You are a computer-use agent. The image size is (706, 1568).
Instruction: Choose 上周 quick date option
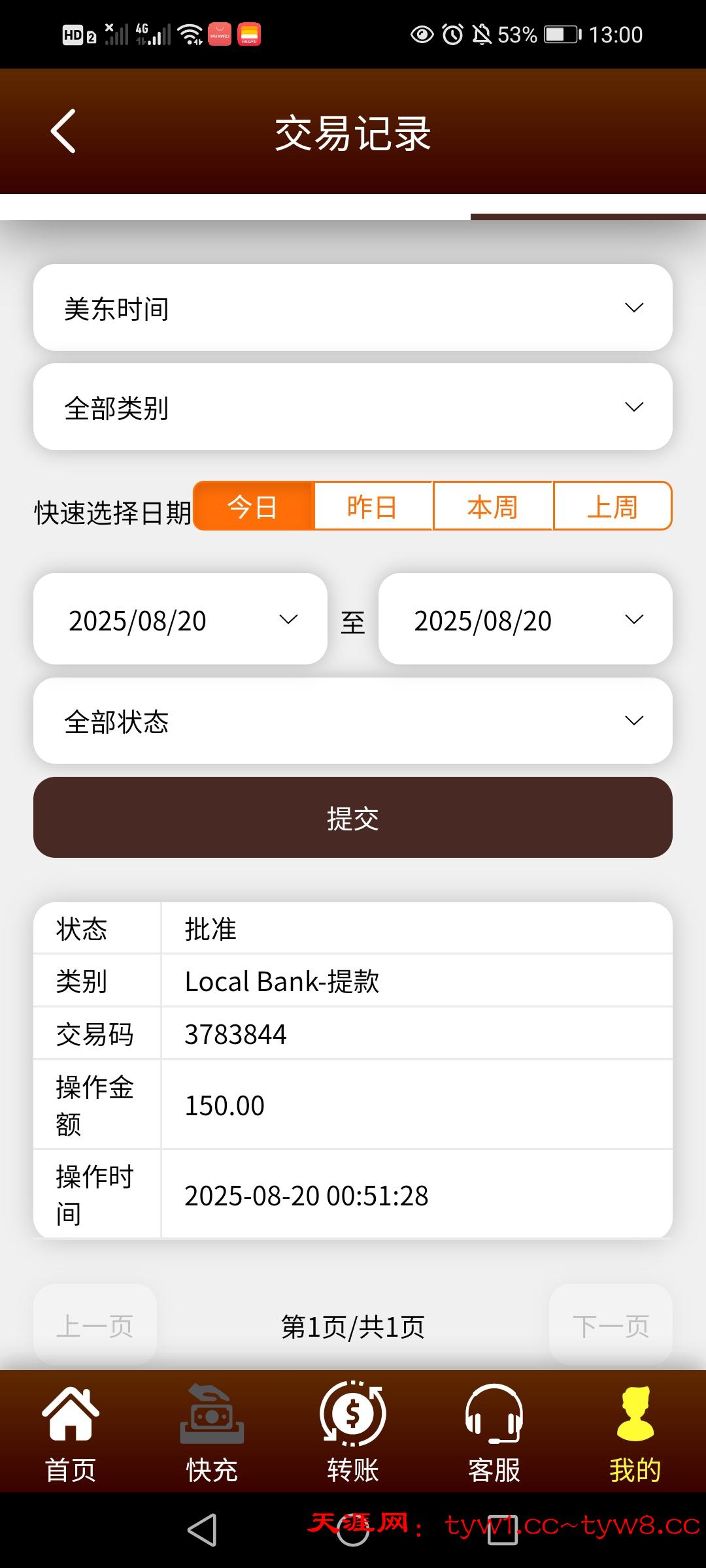(x=613, y=506)
